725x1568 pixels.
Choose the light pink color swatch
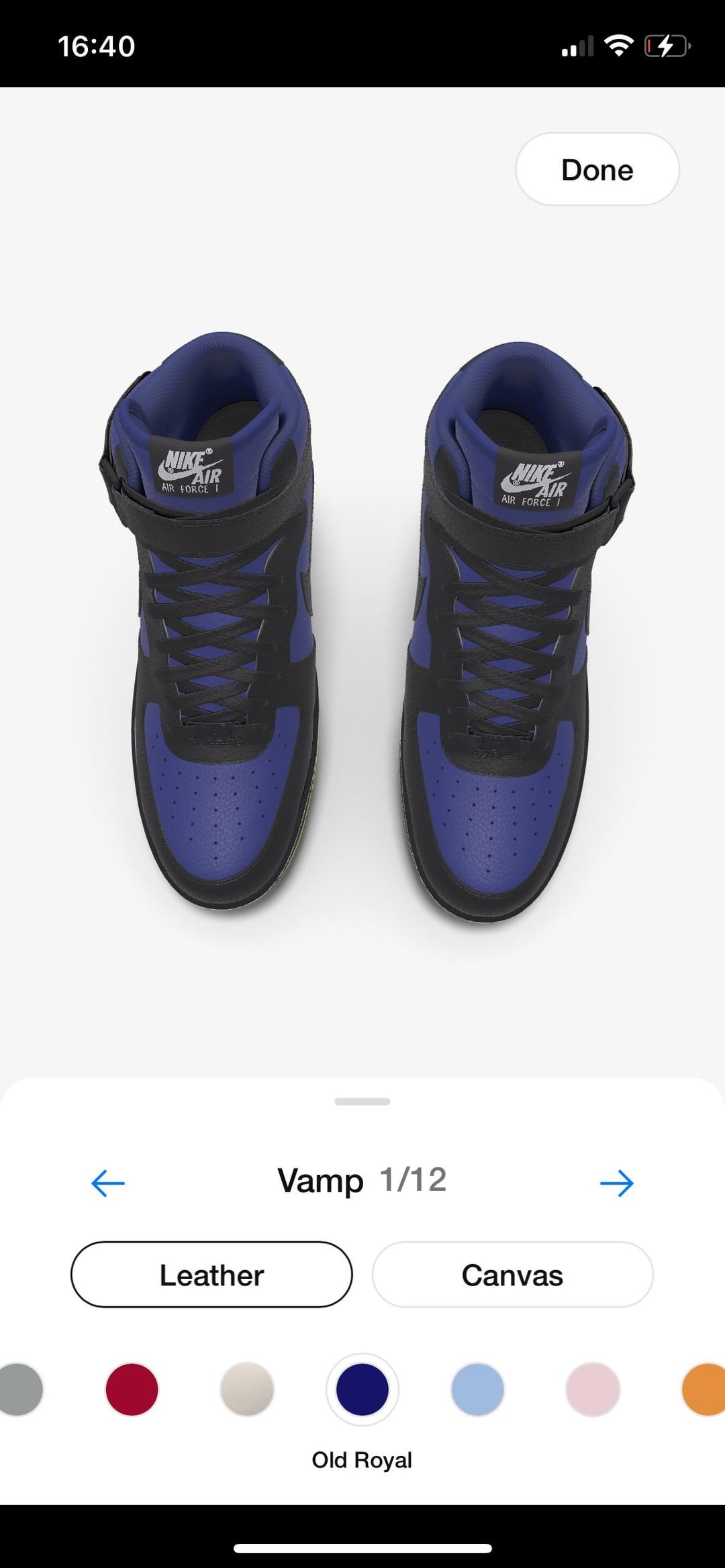pos(593,1390)
